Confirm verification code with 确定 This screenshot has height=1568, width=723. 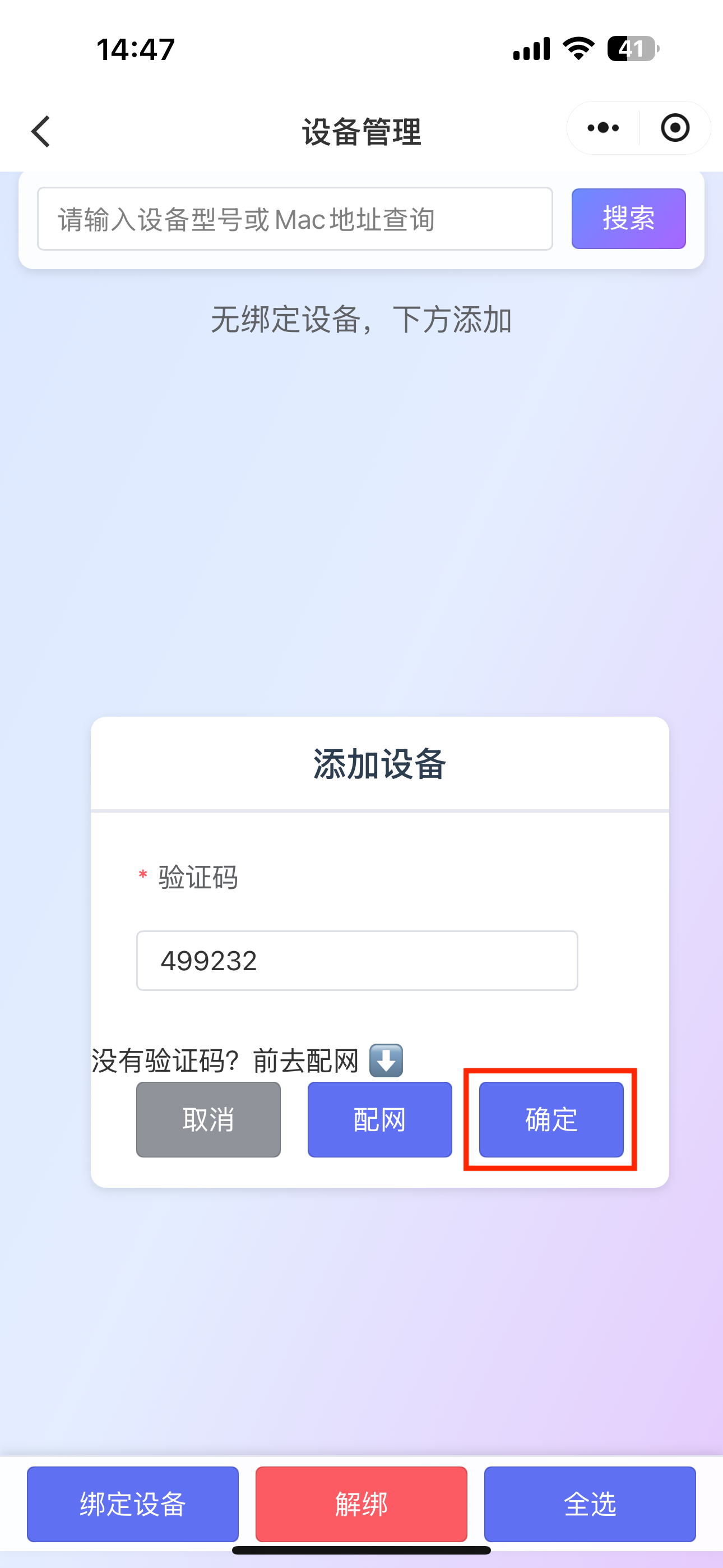[x=551, y=1119]
